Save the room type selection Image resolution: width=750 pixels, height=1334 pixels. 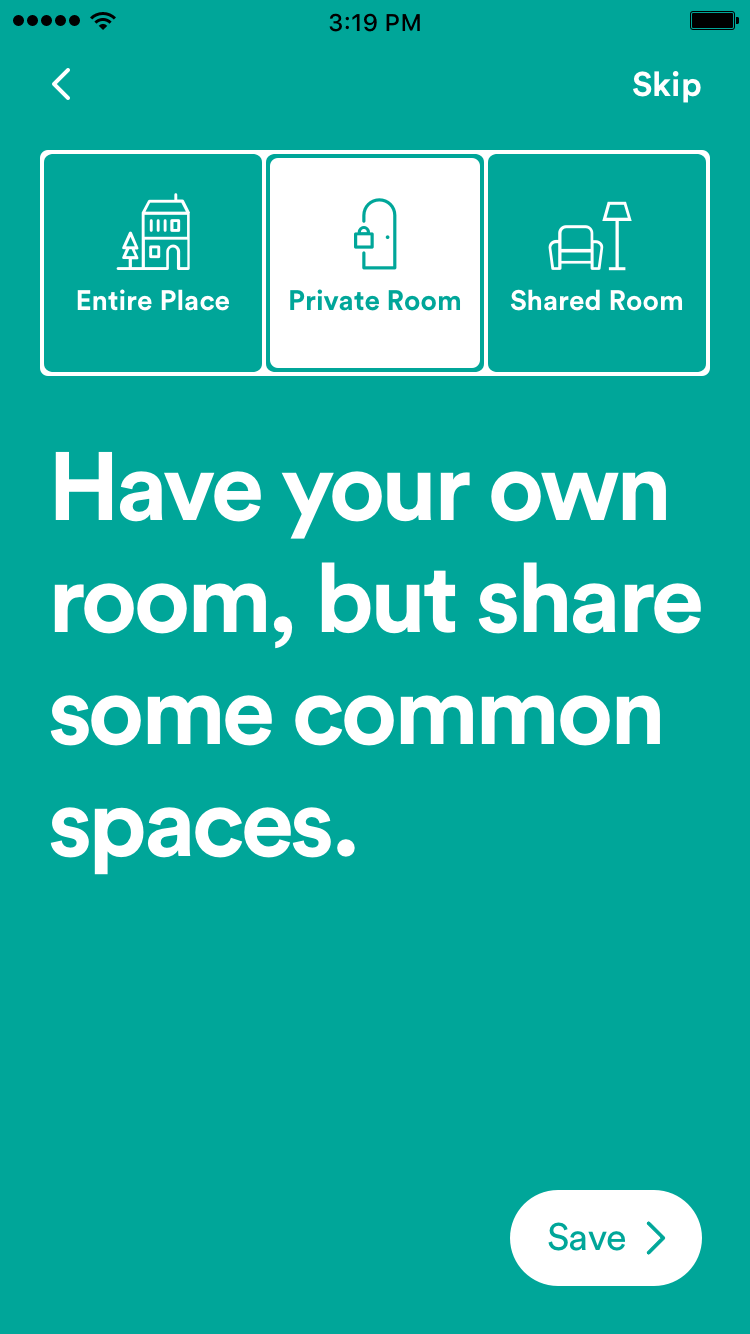tap(605, 1238)
